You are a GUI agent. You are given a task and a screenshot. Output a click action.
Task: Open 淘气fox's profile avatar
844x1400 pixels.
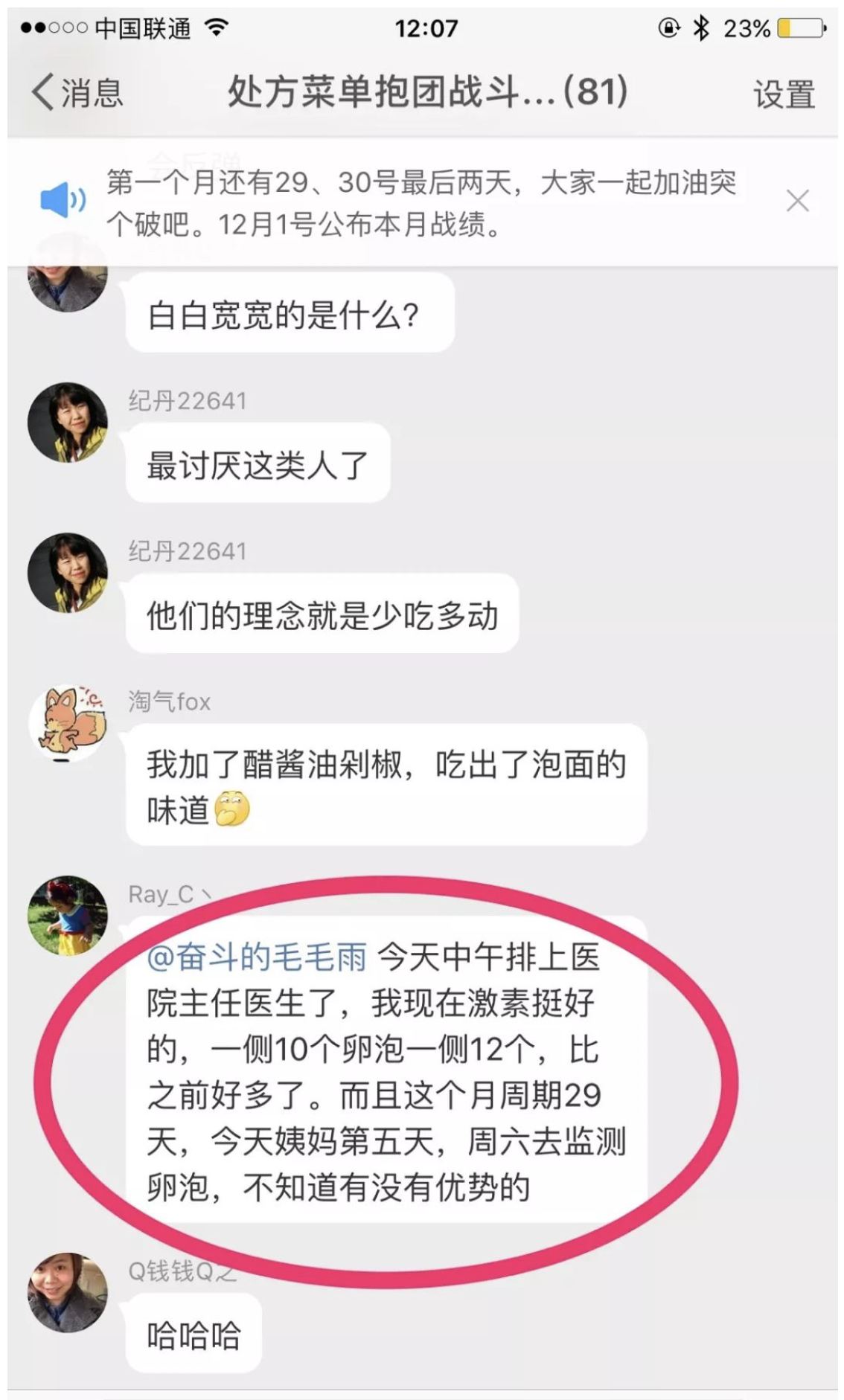68,723
